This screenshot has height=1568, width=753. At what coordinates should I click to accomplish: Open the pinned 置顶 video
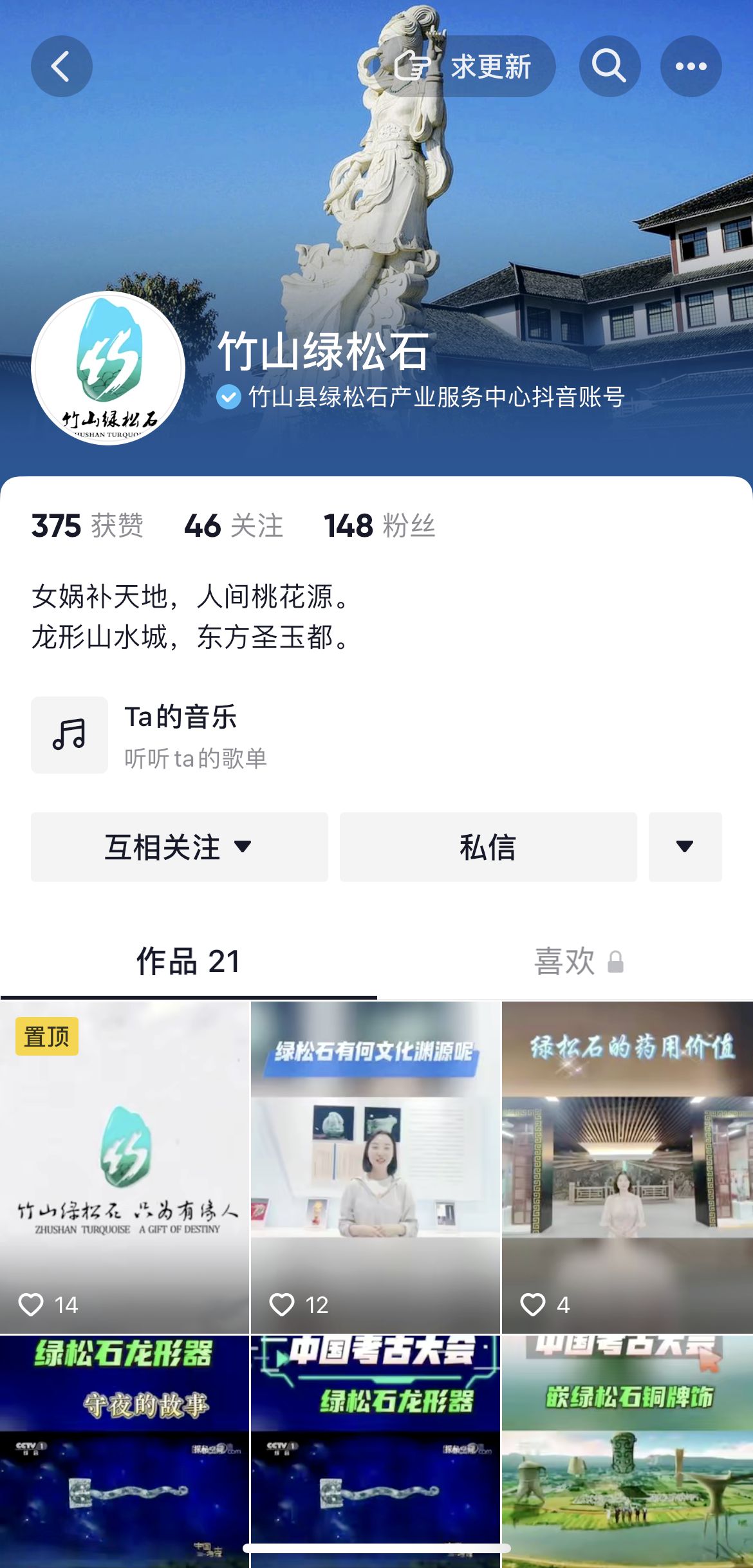125,1166
